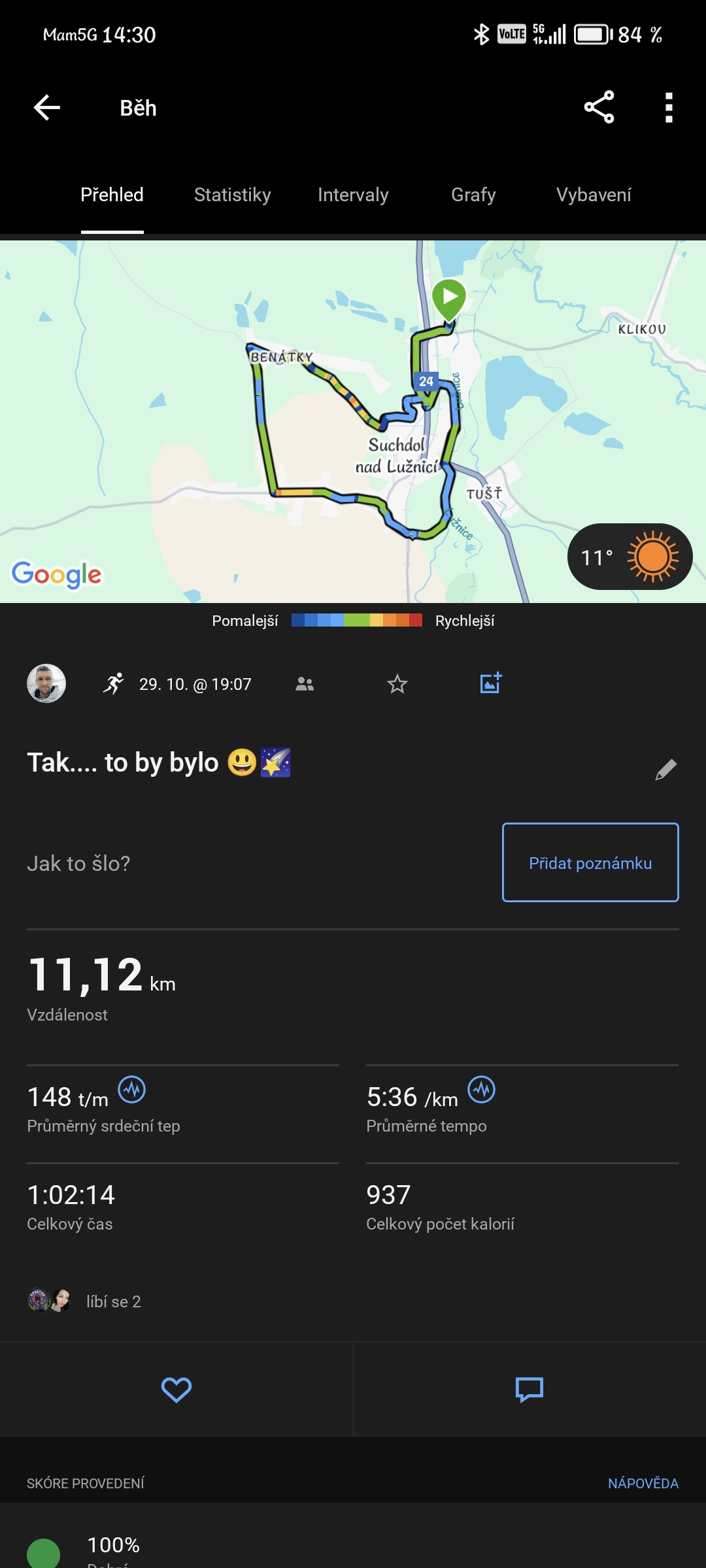
Task: Open the overflow menu
Action: pos(668,108)
